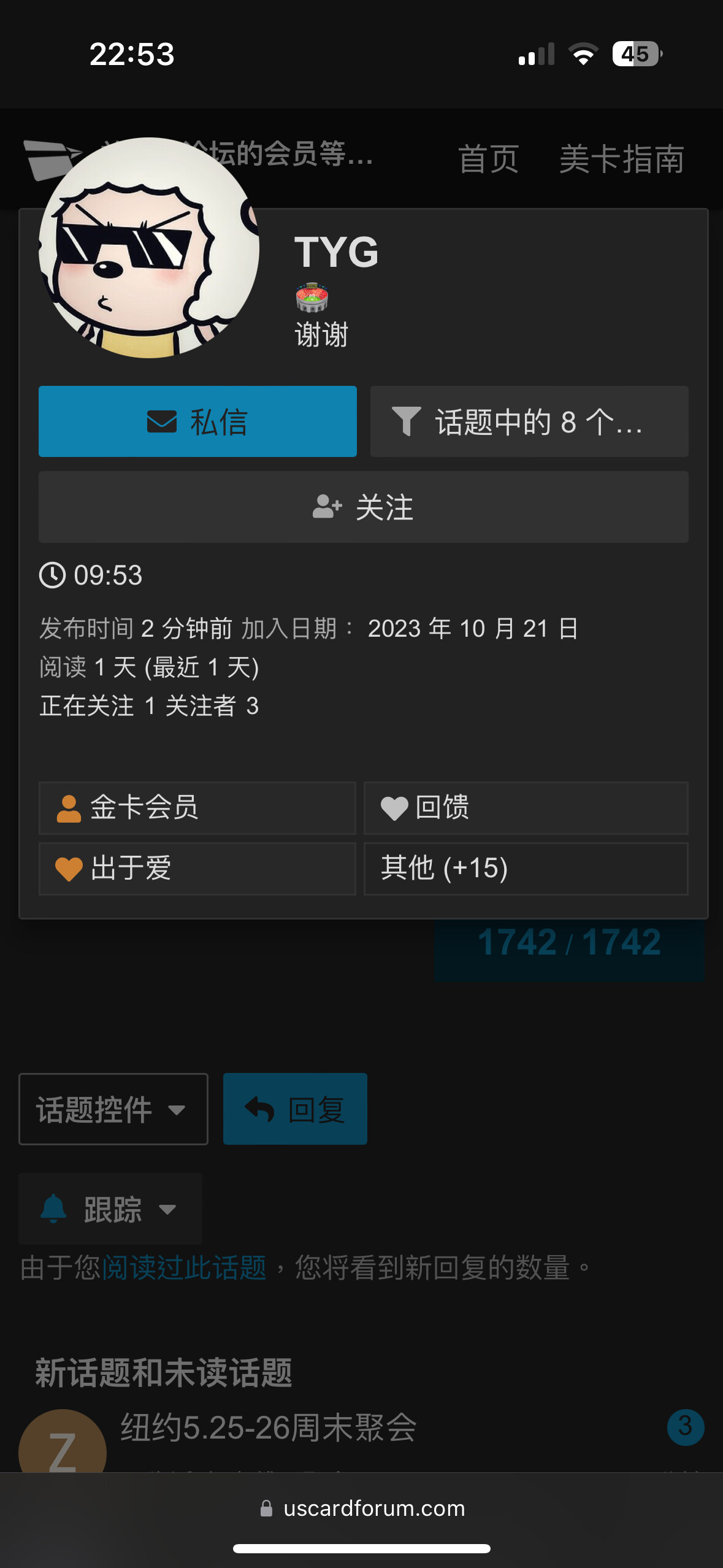Go to 首页 home page

click(488, 159)
